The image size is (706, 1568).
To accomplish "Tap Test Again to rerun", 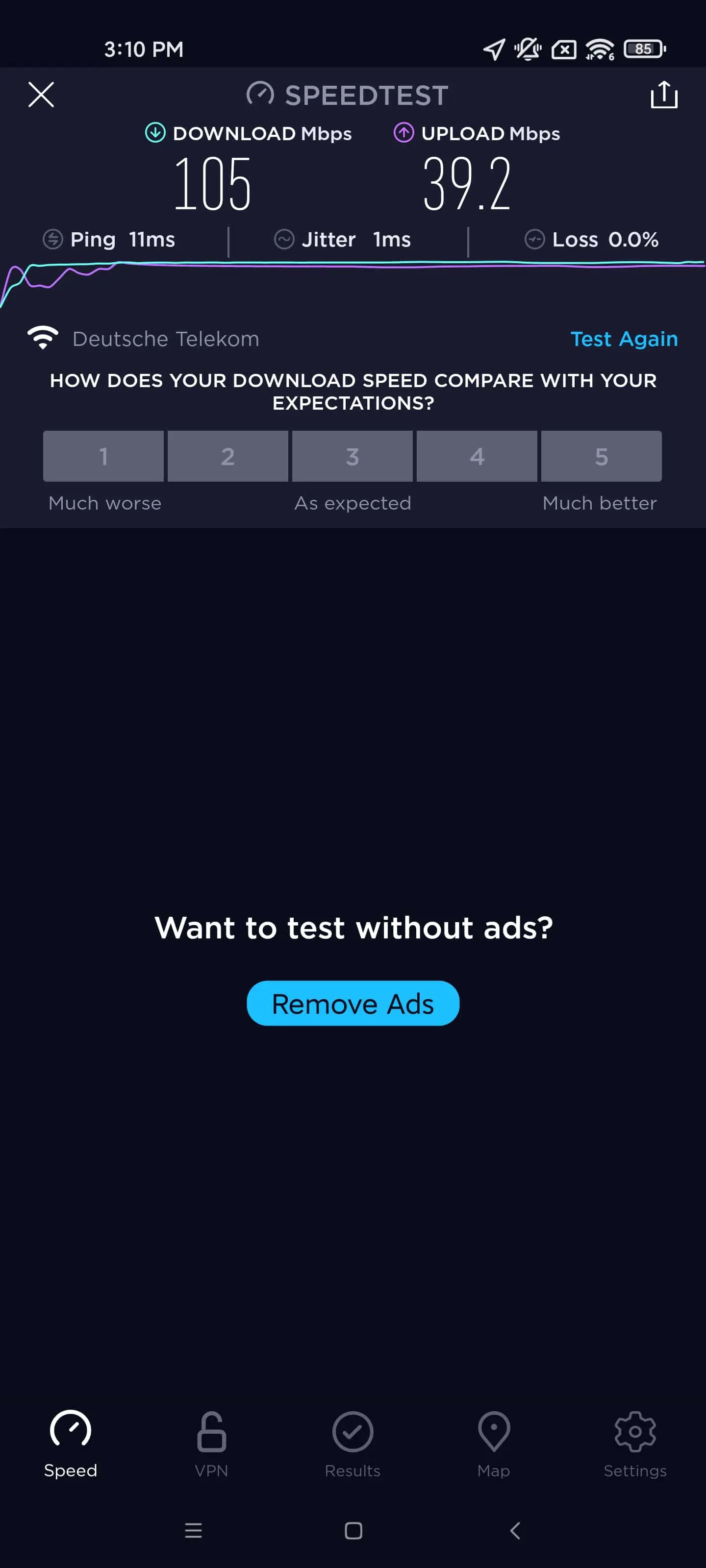I will point(624,339).
